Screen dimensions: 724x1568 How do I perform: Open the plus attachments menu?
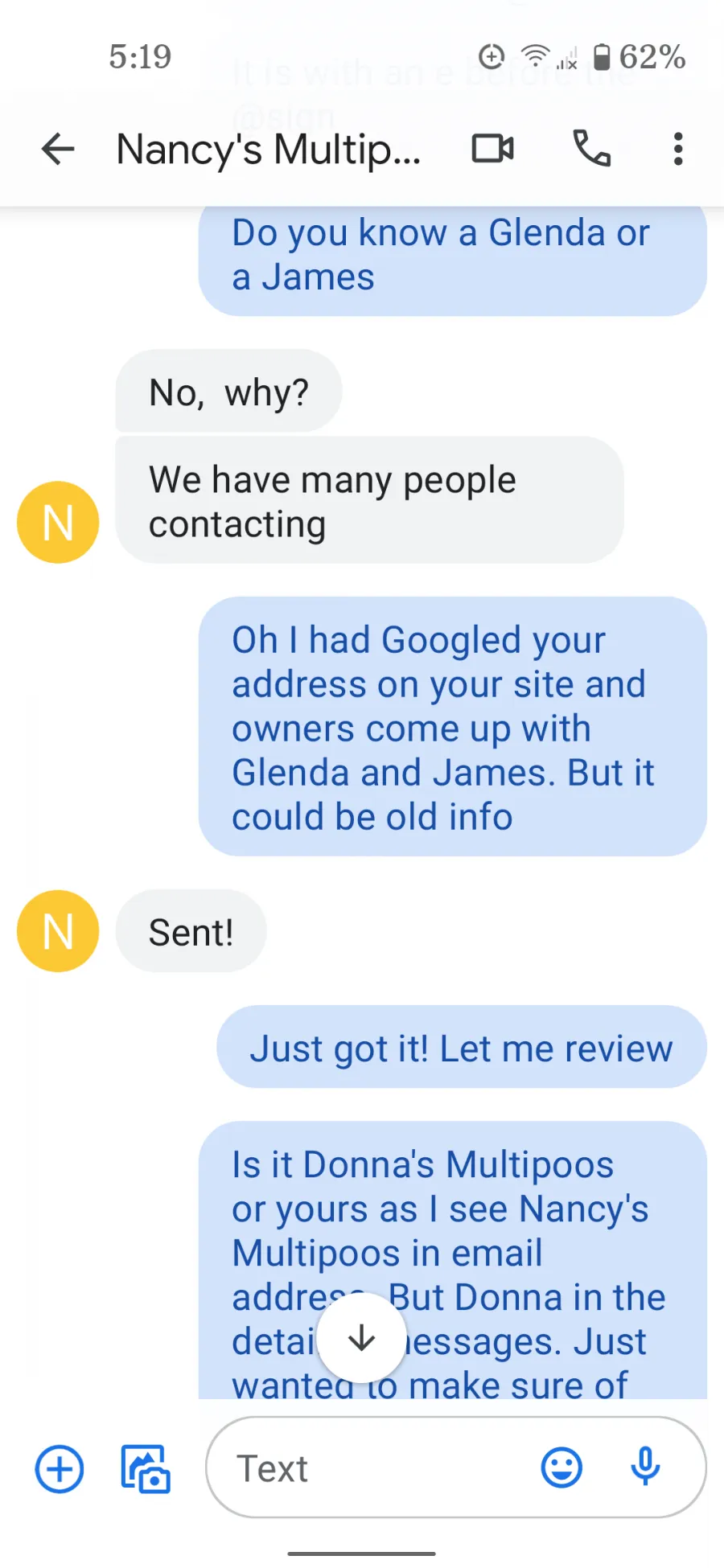pos(60,1469)
